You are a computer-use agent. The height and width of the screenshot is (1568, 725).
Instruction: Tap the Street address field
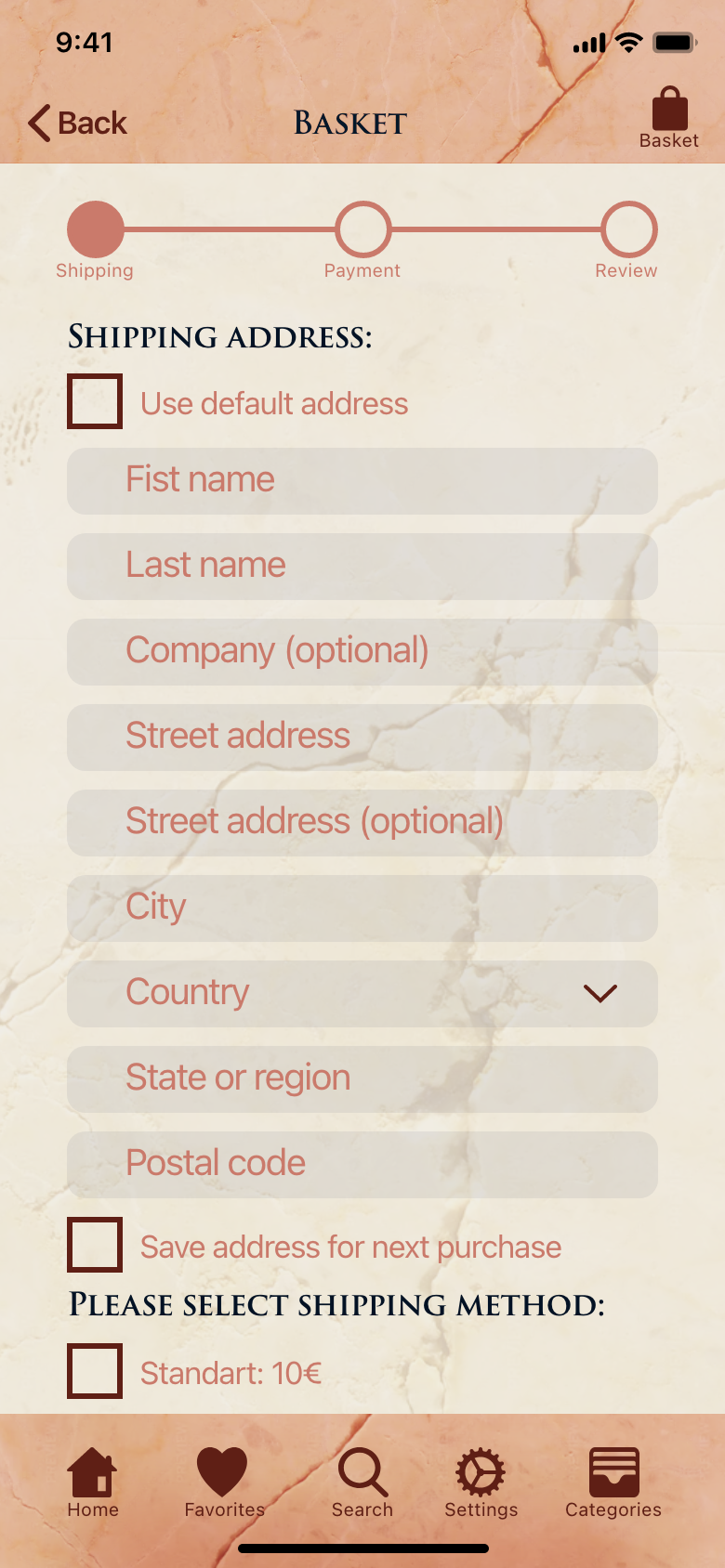point(362,738)
